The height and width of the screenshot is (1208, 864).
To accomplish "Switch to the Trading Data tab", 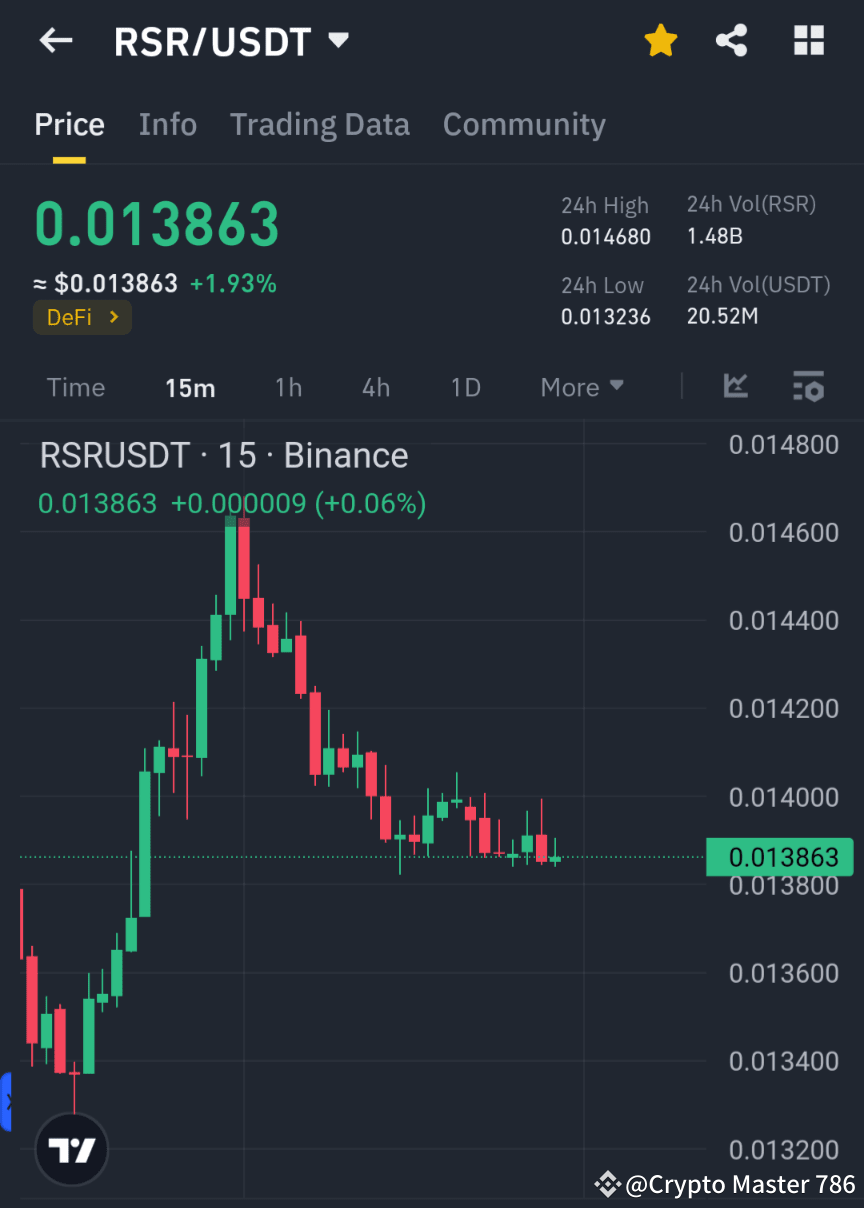I will tap(319, 124).
